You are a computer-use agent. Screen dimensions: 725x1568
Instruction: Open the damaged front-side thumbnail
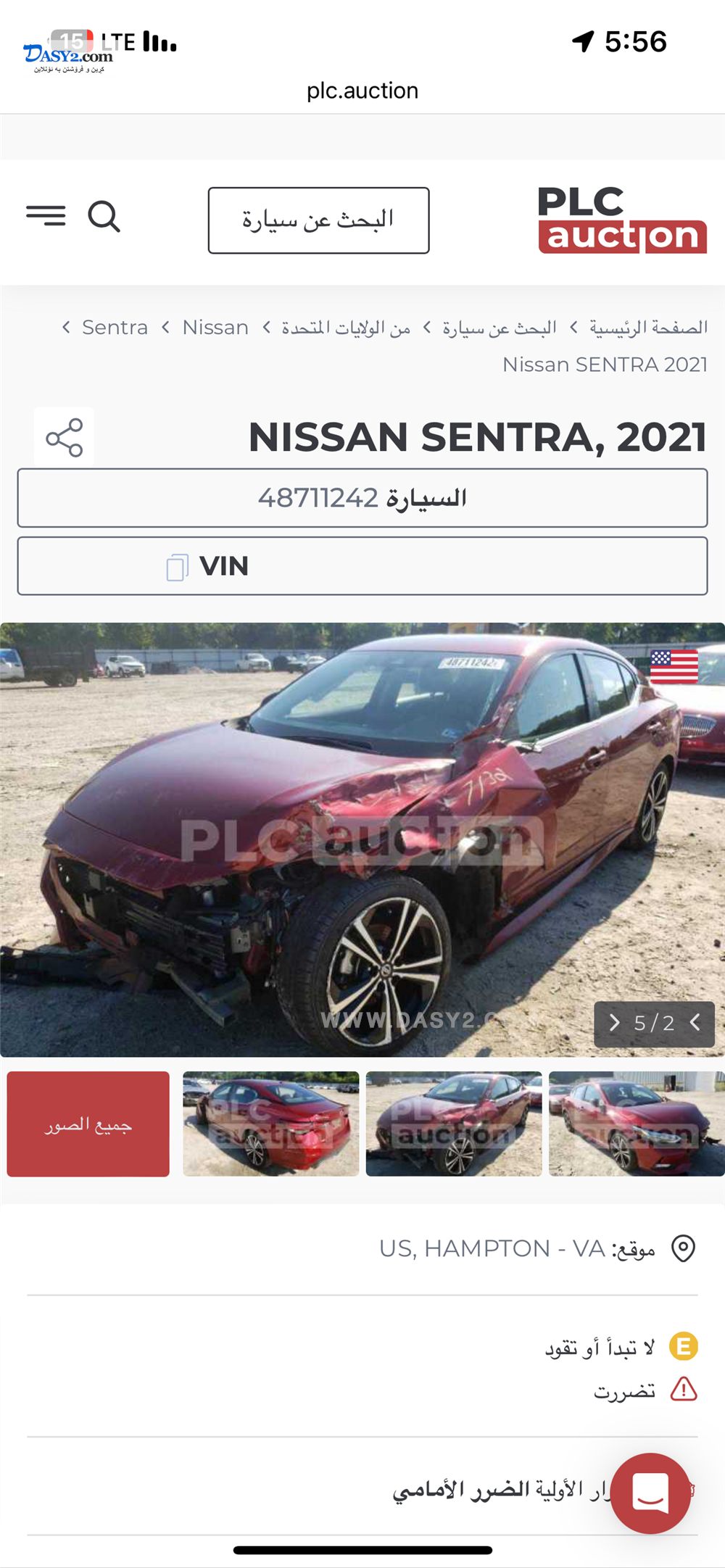[x=454, y=1124]
